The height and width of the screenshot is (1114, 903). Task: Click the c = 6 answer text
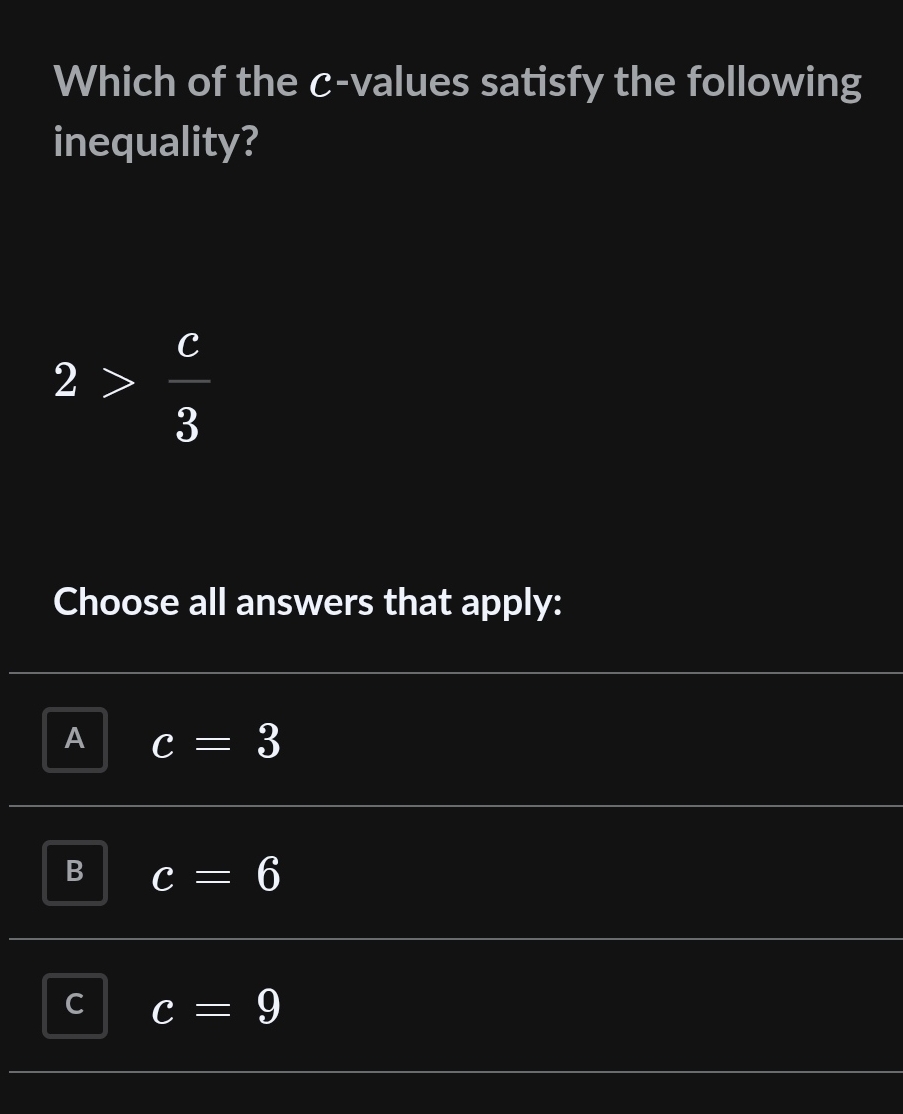pyautogui.click(x=214, y=874)
